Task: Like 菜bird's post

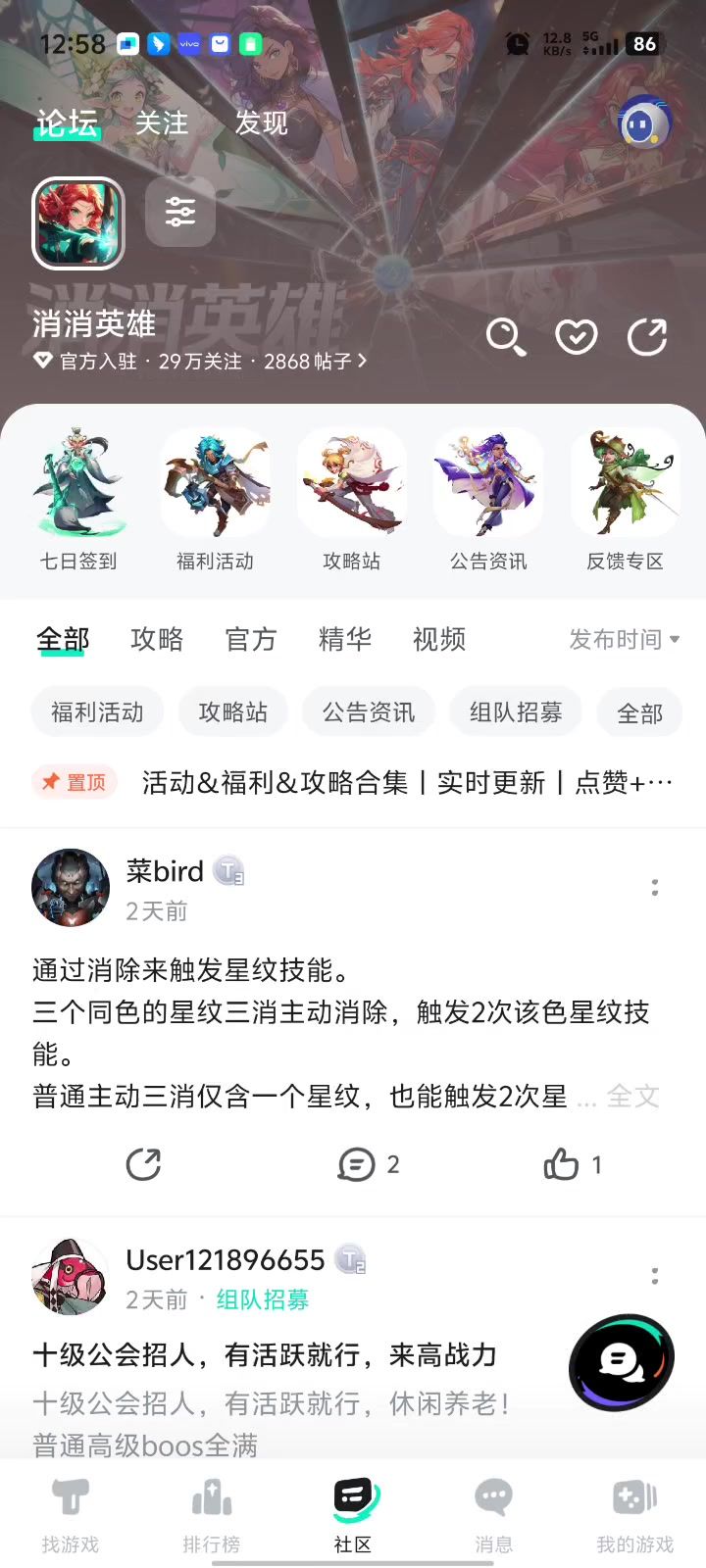Action: [572, 1164]
